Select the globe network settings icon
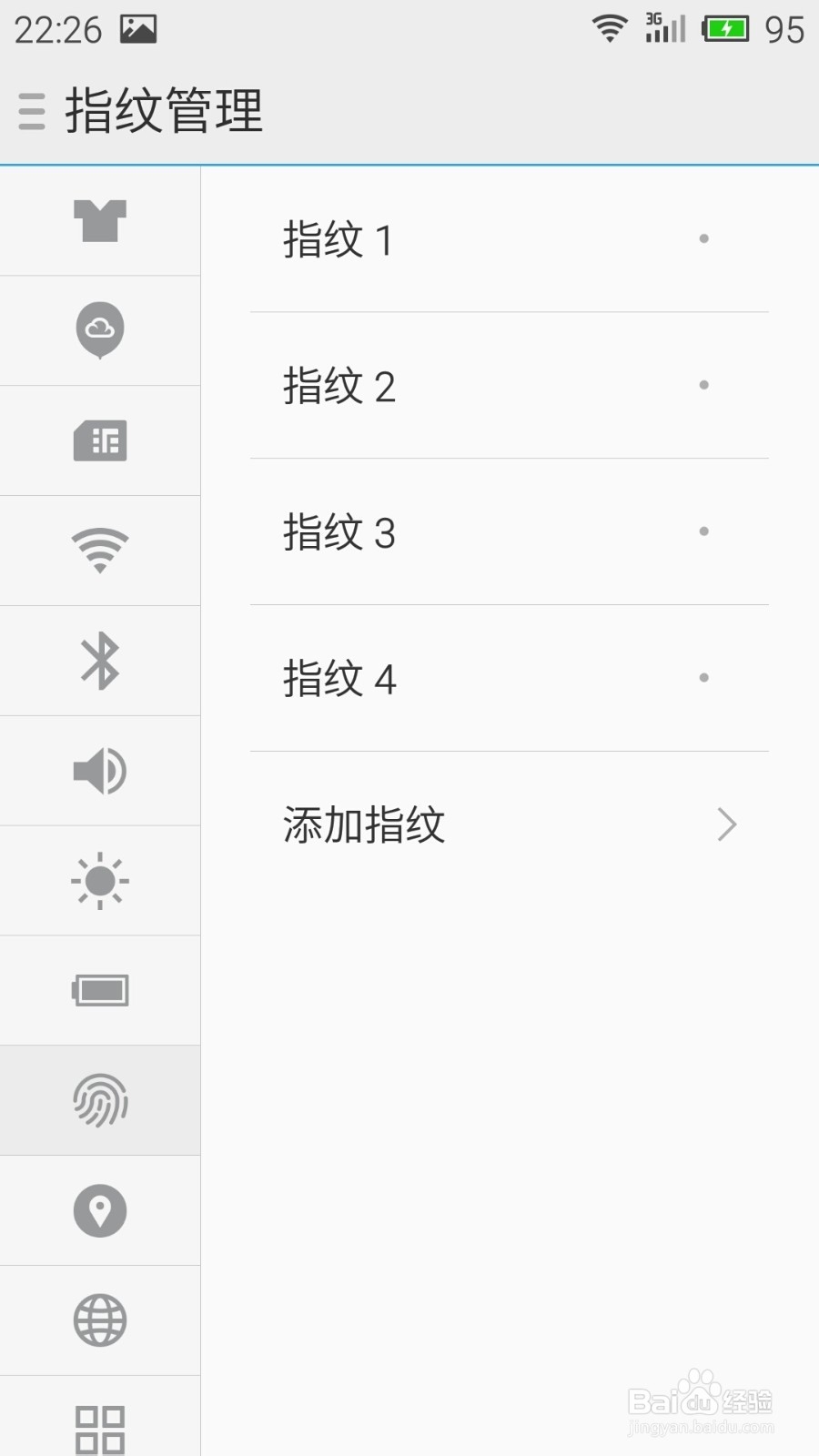Screen dimensions: 819x1456 100,1321
